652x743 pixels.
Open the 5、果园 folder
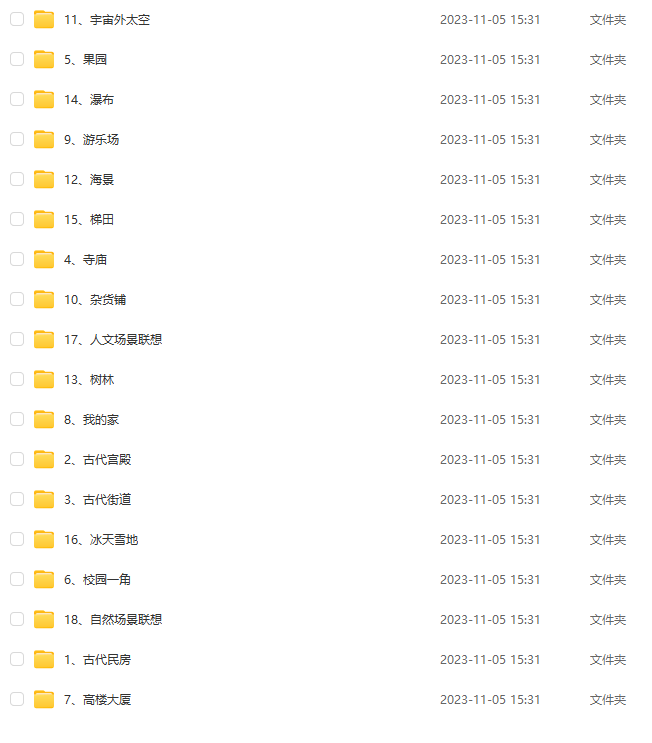coord(85,60)
